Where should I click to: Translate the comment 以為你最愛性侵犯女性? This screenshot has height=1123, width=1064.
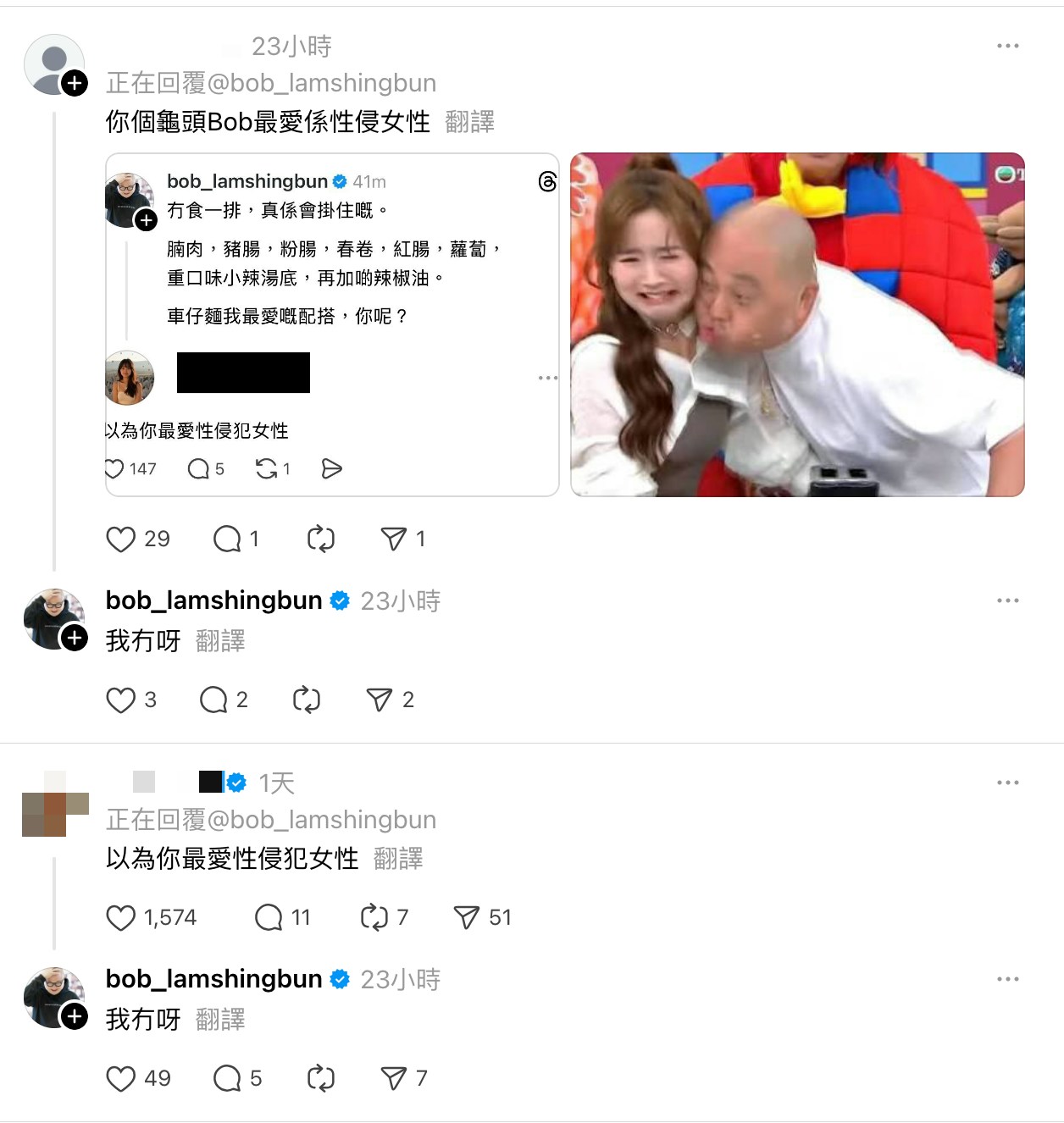[x=397, y=860]
